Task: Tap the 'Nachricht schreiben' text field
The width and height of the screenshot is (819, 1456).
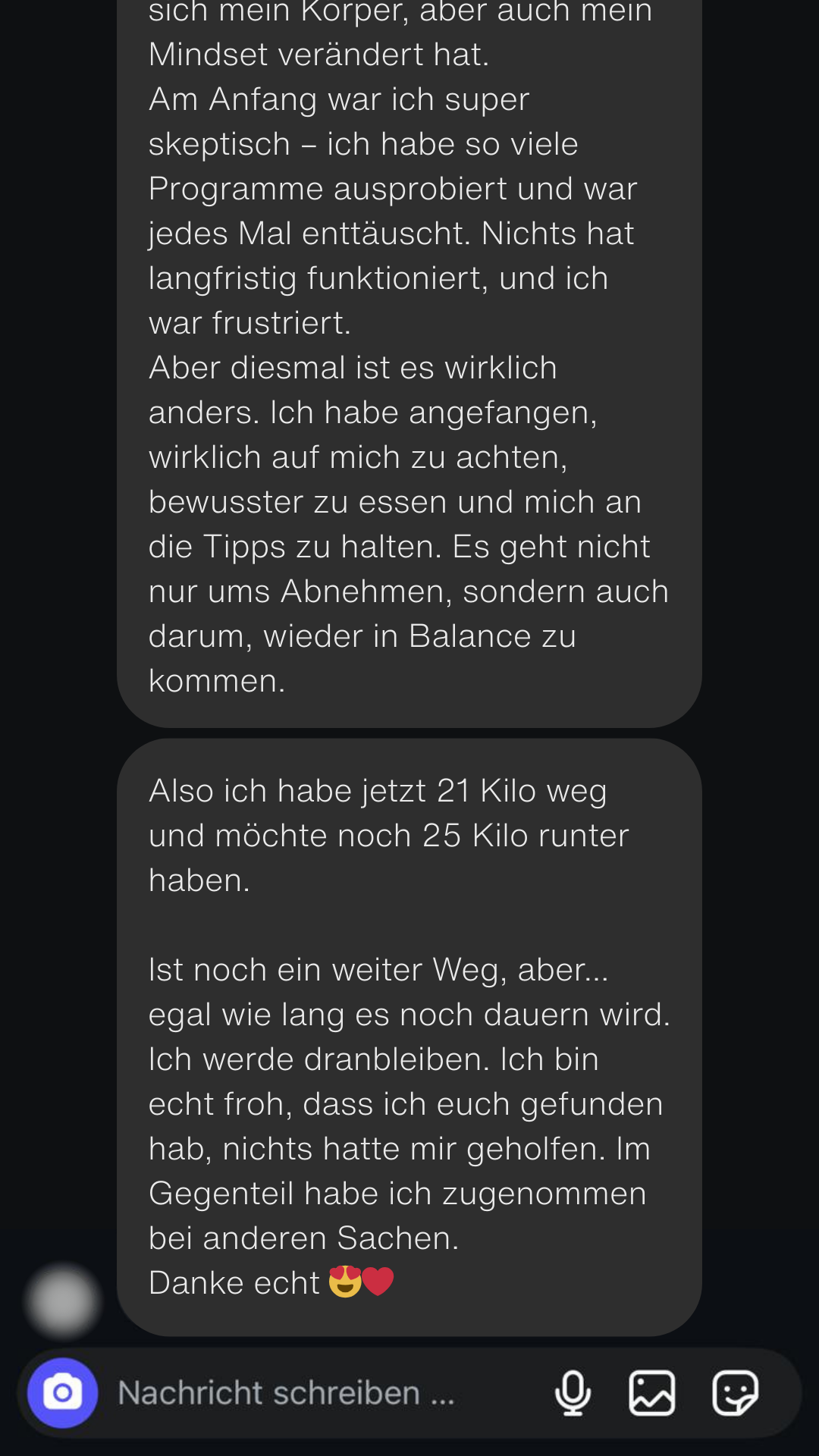Action: click(x=303, y=1392)
